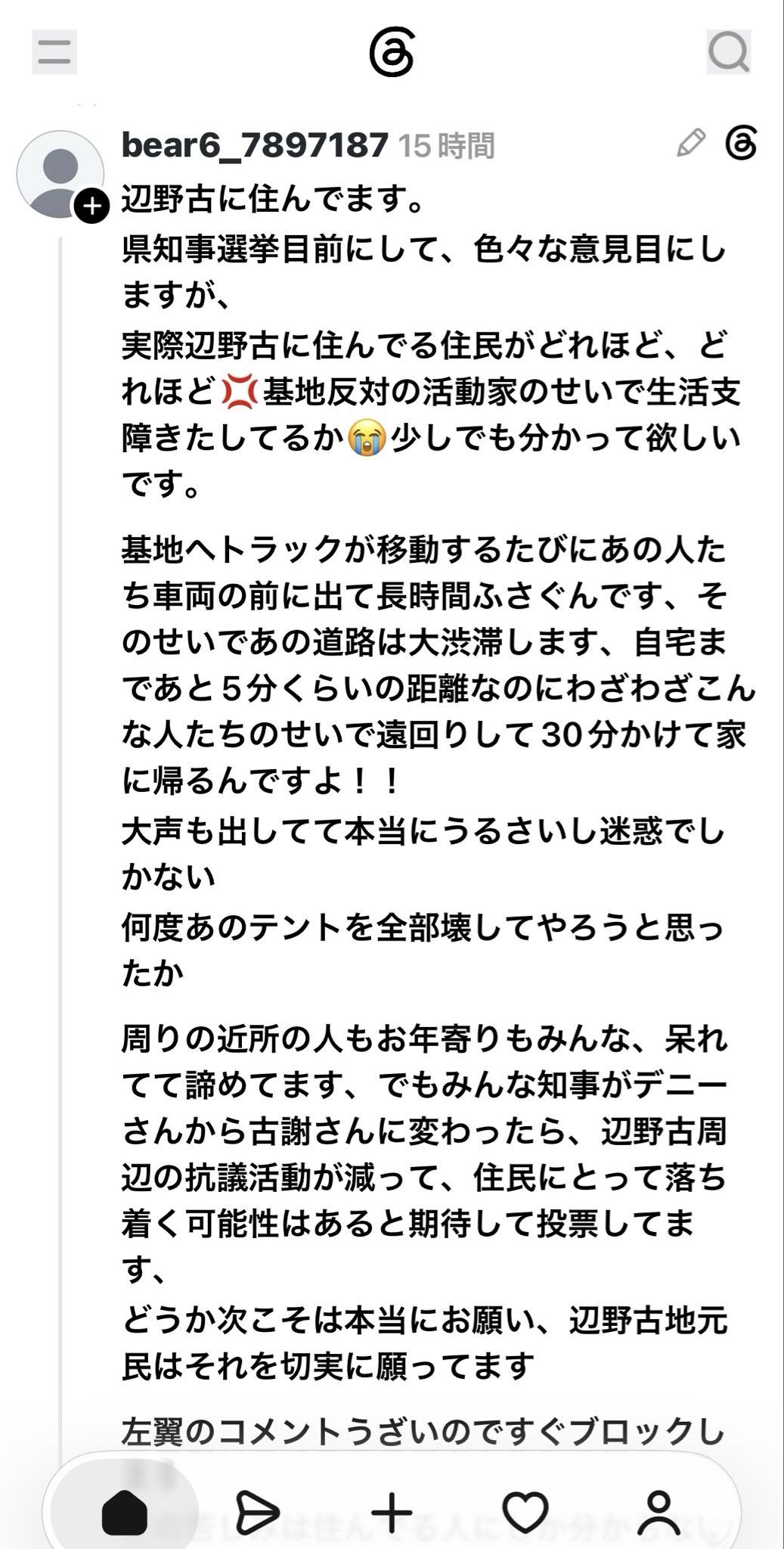Create a new post with plus
This screenshot has width=784, height=1549.
[x=392, y=1512]
